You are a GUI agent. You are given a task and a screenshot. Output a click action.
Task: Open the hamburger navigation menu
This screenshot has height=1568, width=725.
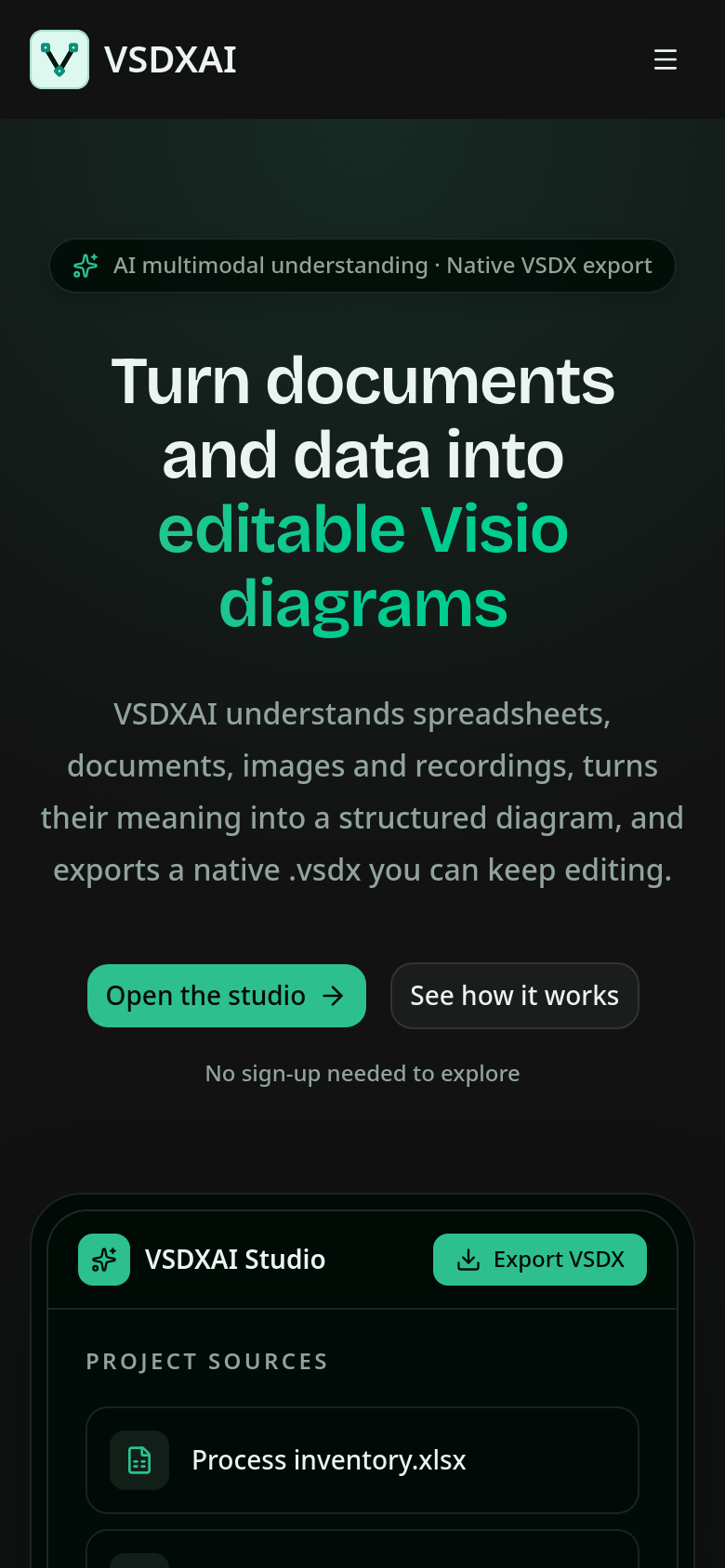[666, 59]
